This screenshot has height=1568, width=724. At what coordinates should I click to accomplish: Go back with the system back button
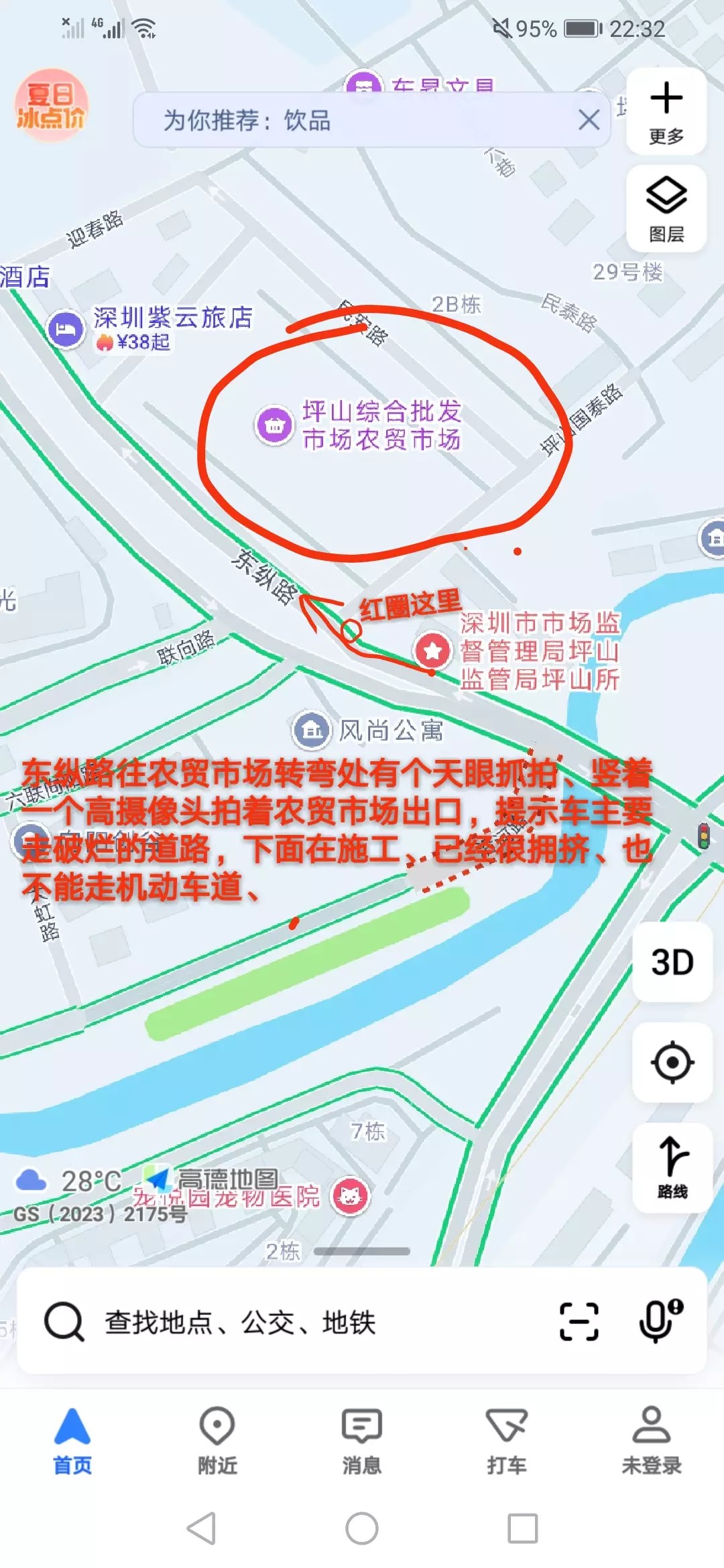point(201,1528)
